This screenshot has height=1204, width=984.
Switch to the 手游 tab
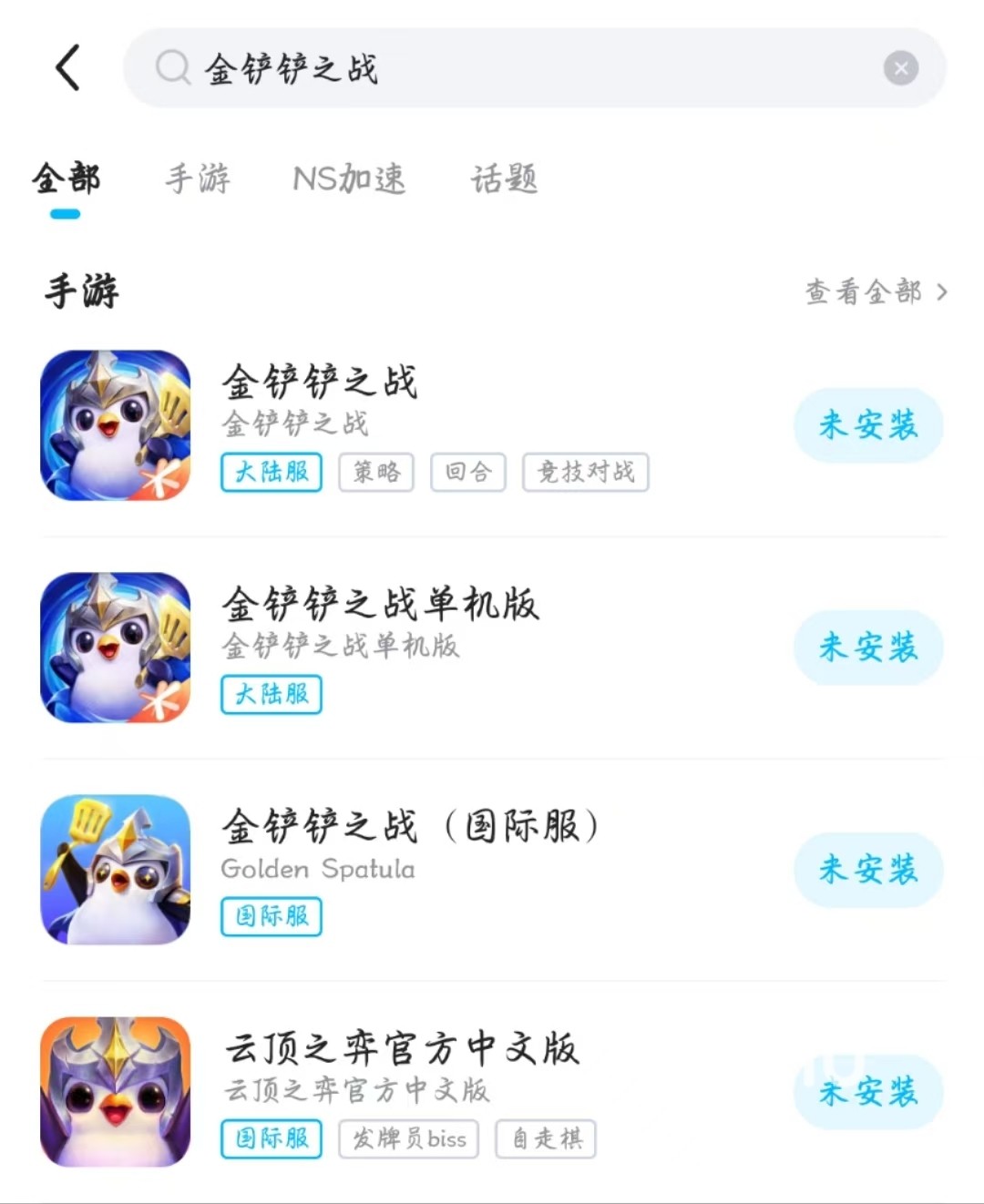198,179
